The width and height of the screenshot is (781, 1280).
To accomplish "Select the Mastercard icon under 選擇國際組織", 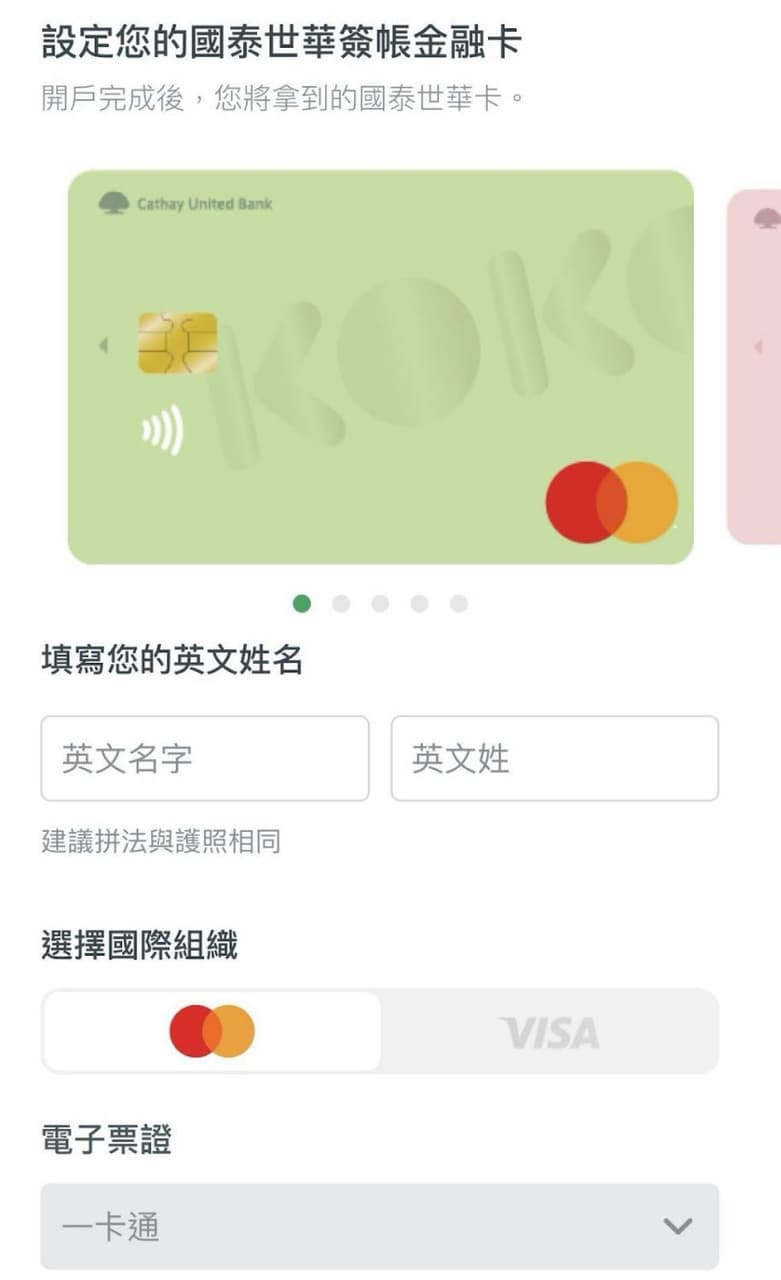I will pos(212,1030).
